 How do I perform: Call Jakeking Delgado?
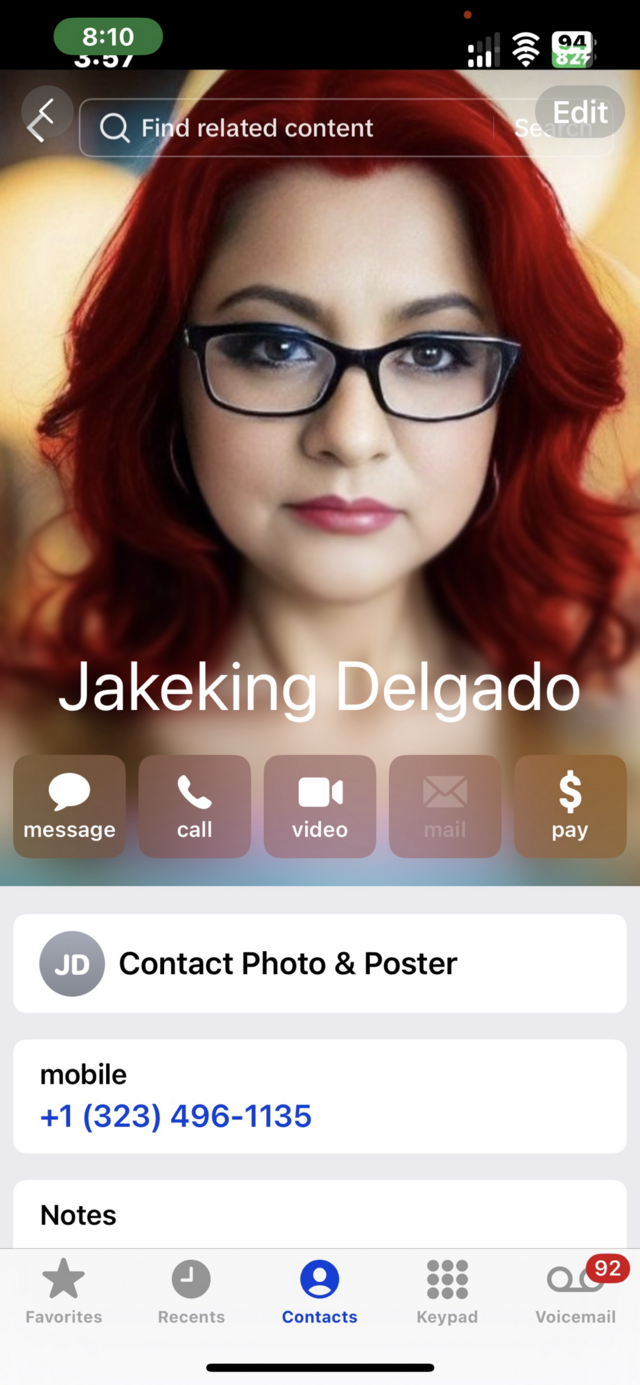(x=194, y=806)
